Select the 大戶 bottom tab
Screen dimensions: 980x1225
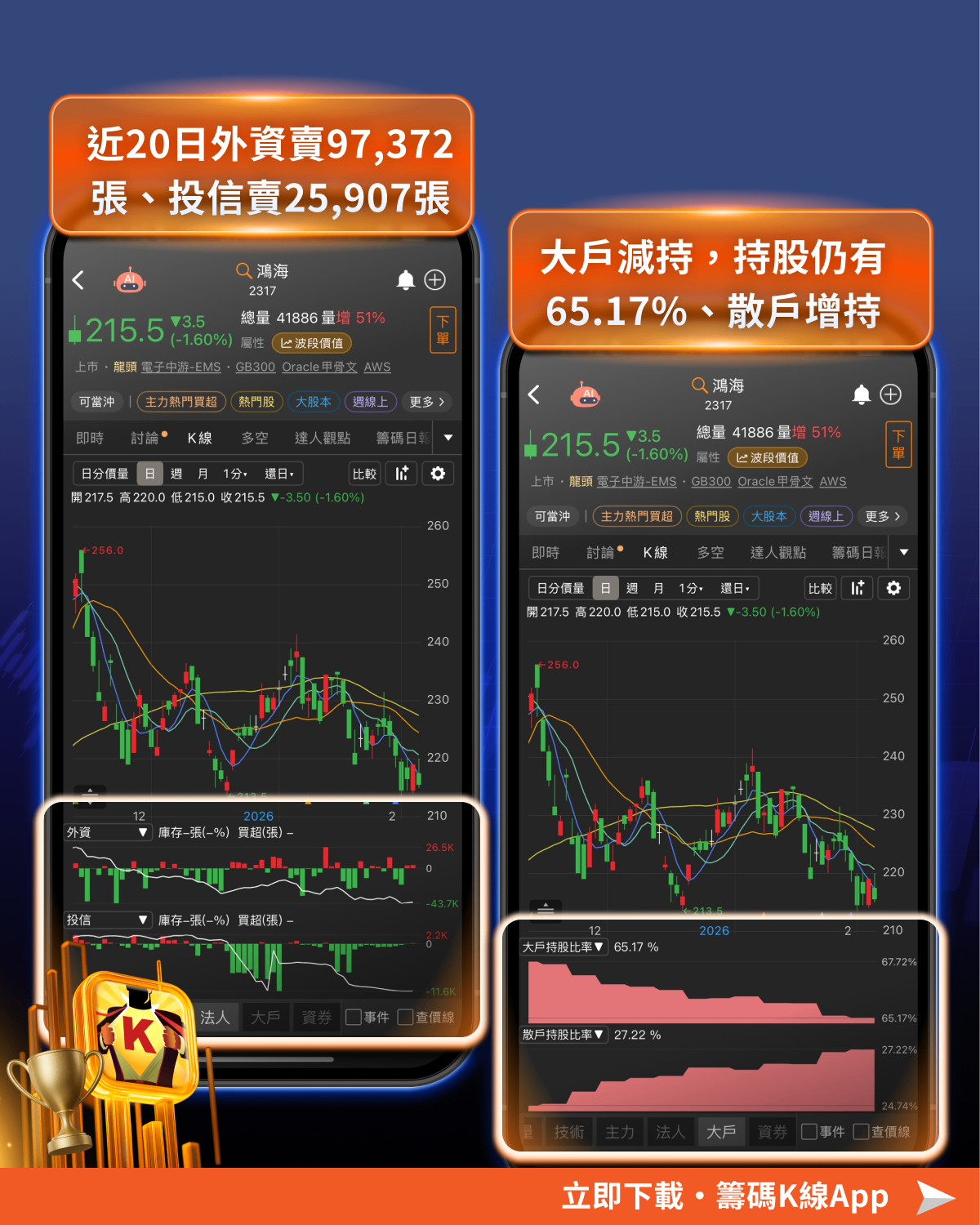coord(721,1132)
